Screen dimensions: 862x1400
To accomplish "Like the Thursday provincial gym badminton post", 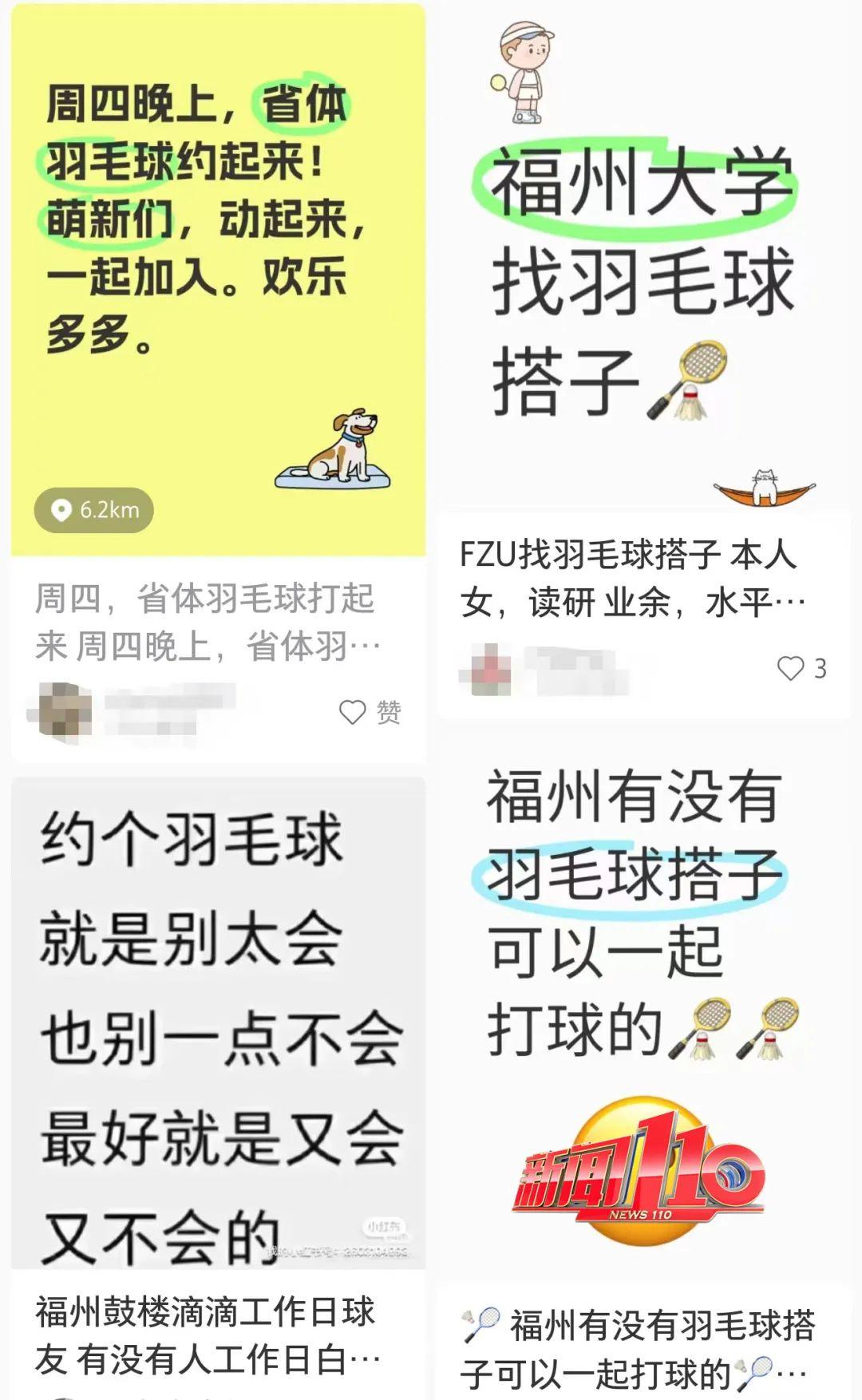I will (353, 712).
